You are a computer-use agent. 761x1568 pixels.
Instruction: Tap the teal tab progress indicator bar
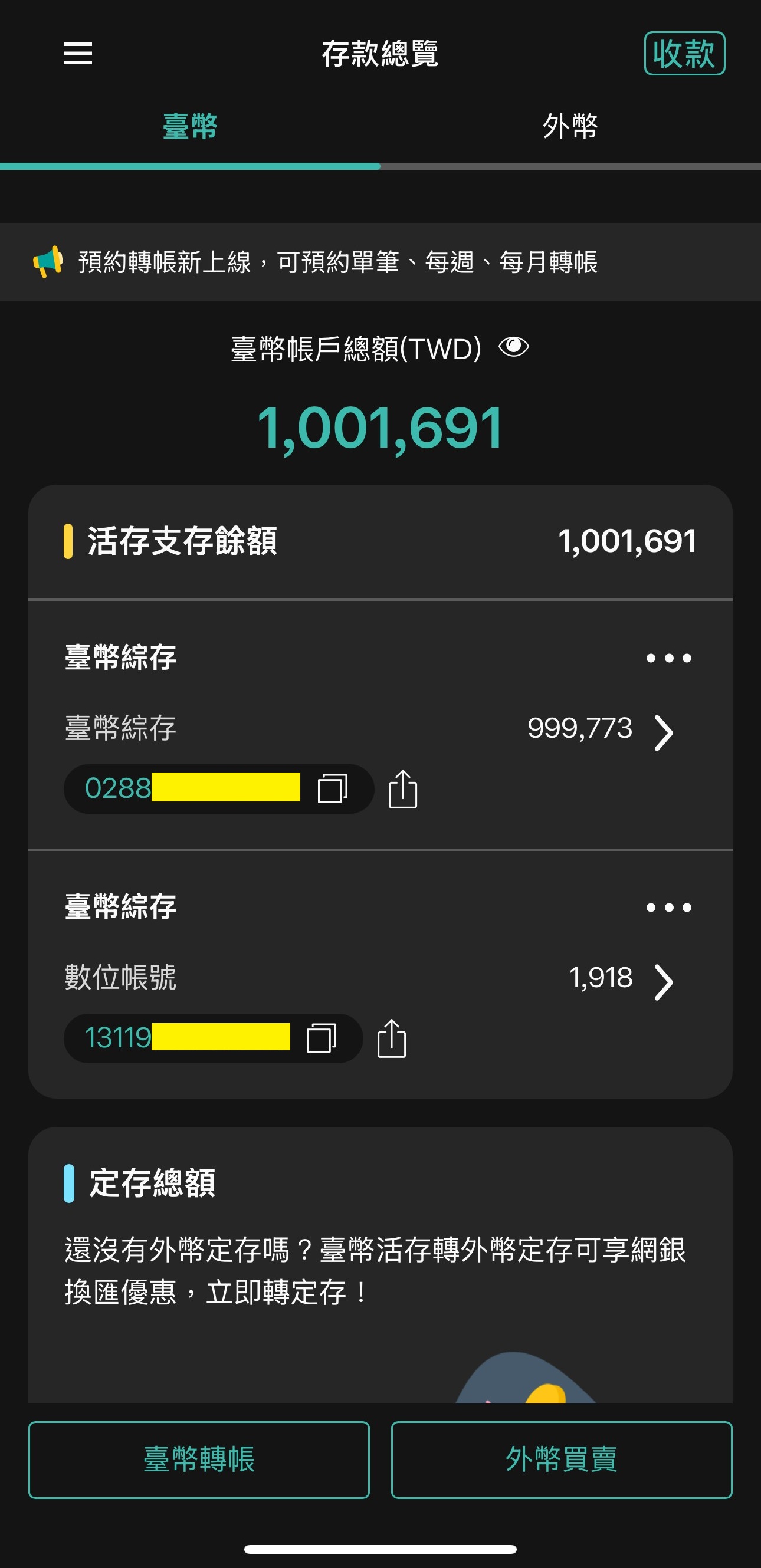190,165
